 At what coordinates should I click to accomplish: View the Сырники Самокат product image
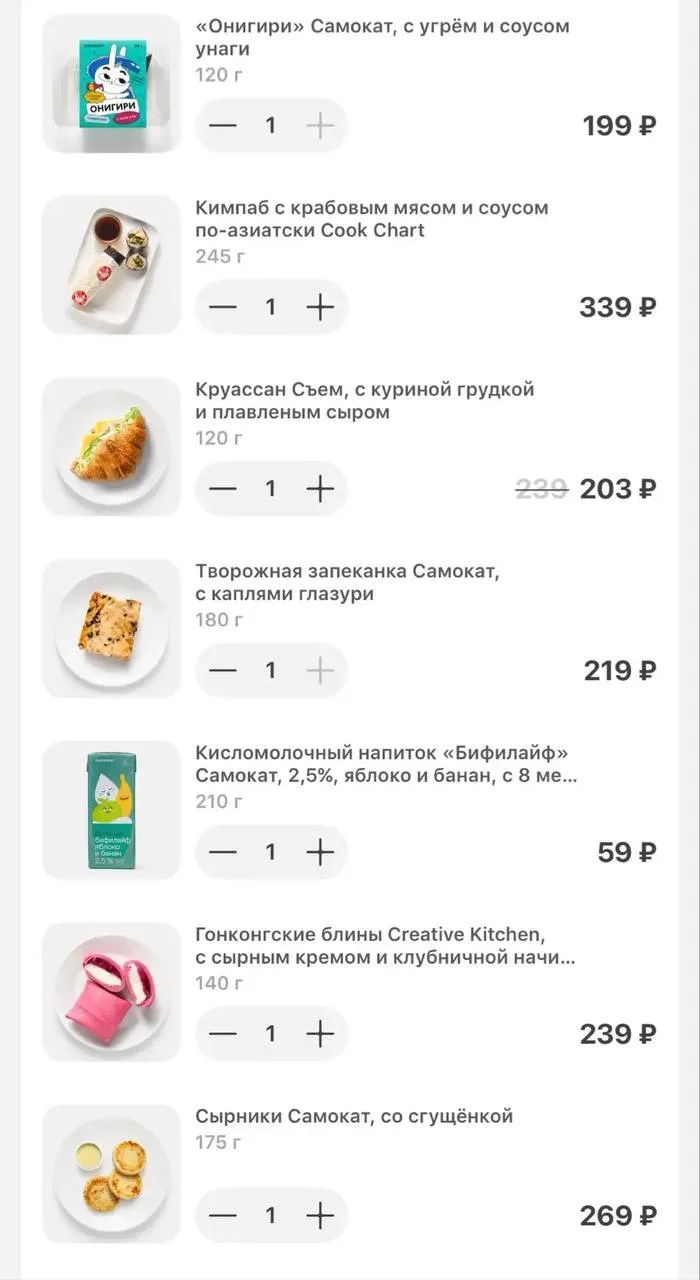111,1174
